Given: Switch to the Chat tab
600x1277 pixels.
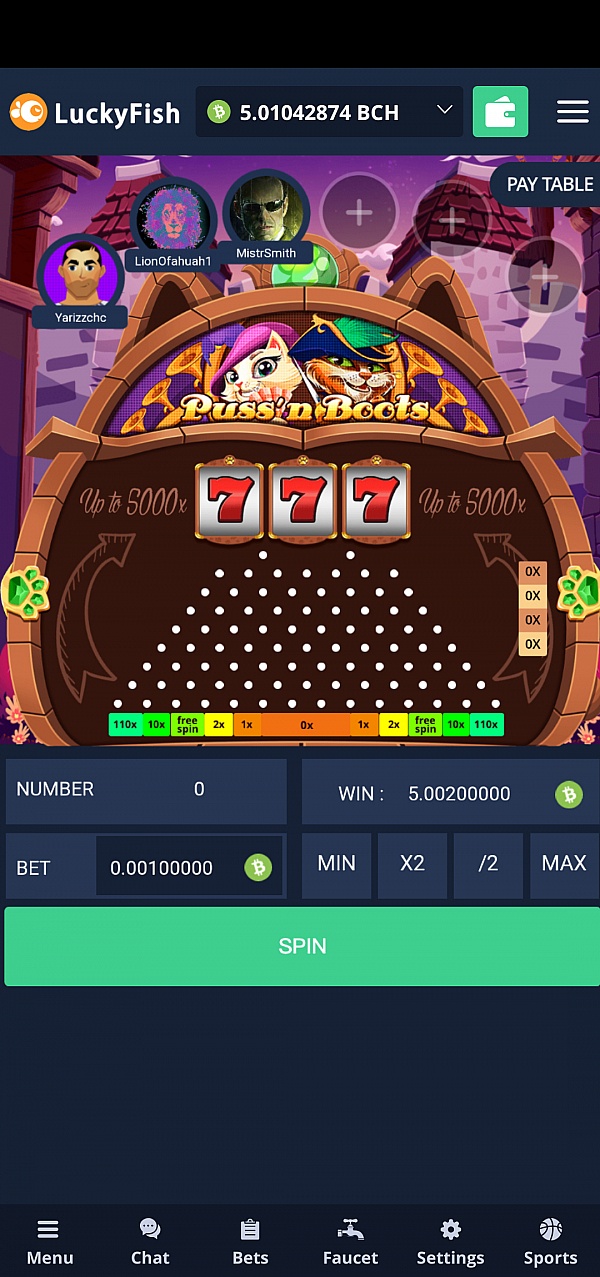Looking at the screenshot, I should (x=150, y=1242).
